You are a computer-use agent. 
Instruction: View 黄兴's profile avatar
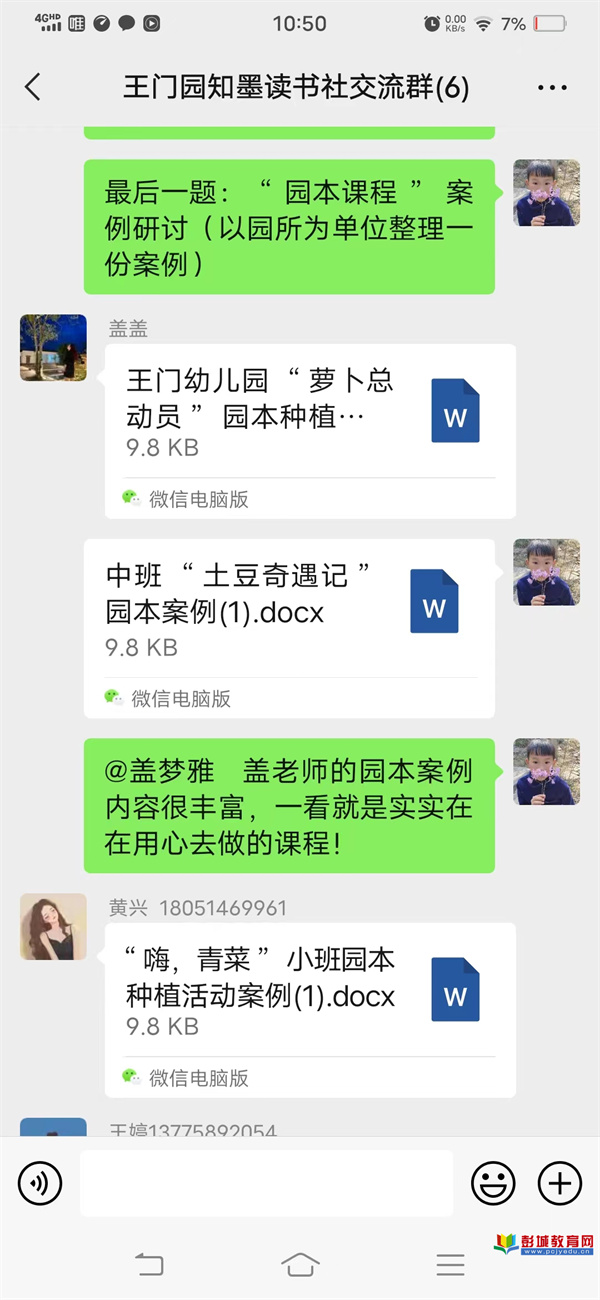53,927
